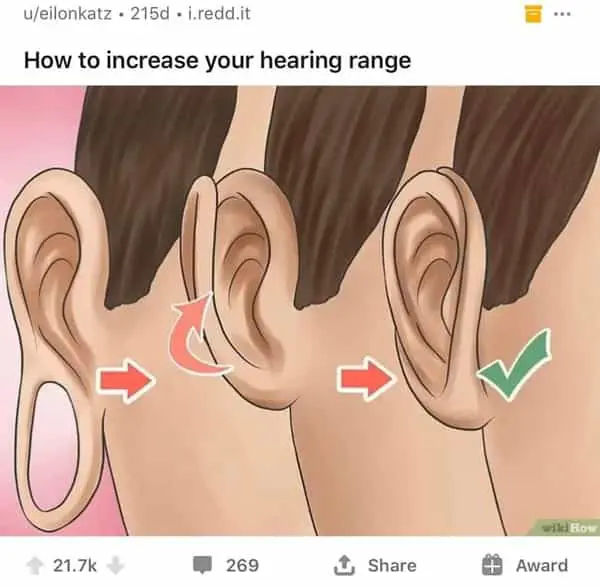Open the post overflow menu

pyautogui.click(x=563, y=15)
